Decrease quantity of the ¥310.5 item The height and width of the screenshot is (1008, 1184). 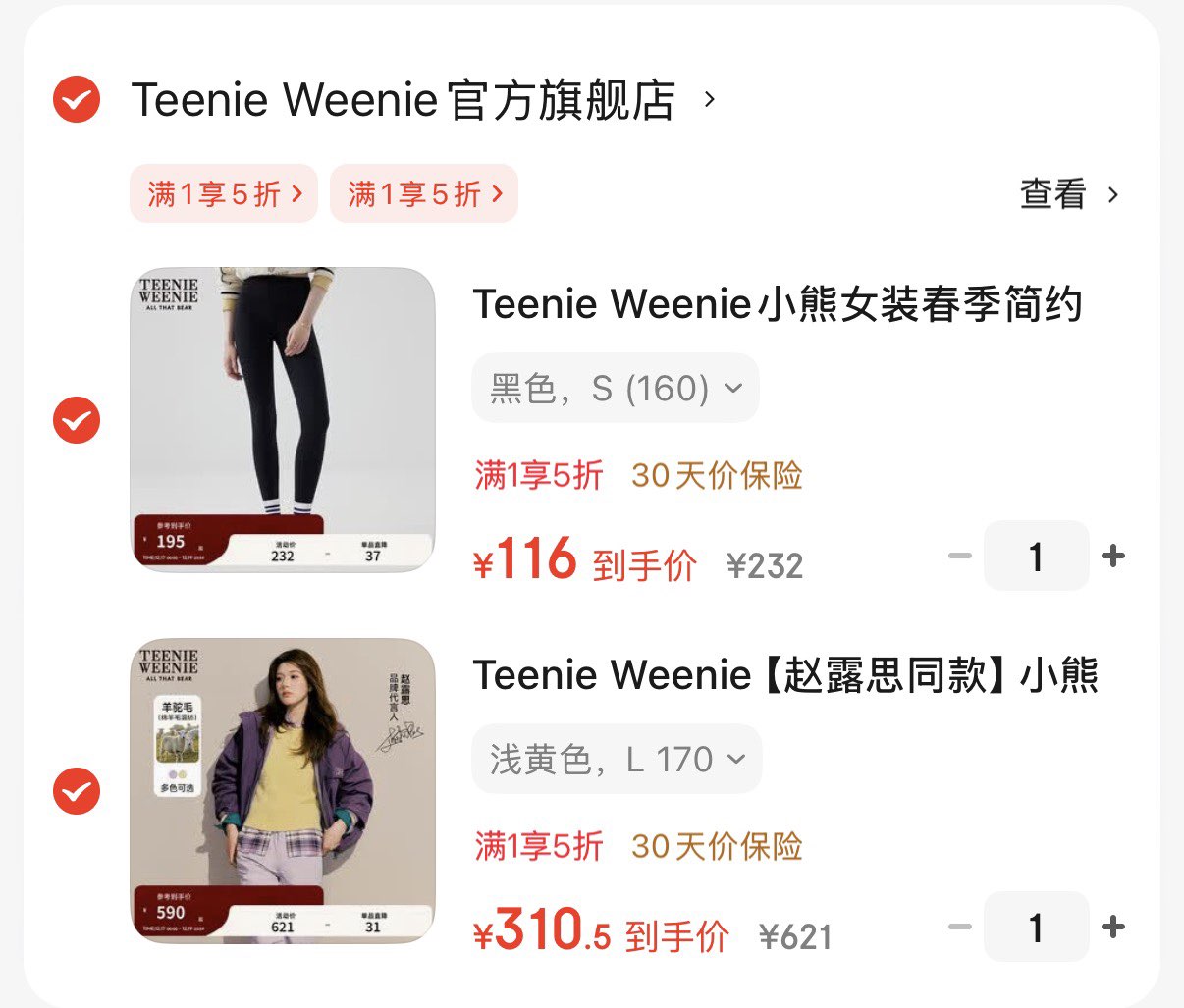tap(959, 928)
